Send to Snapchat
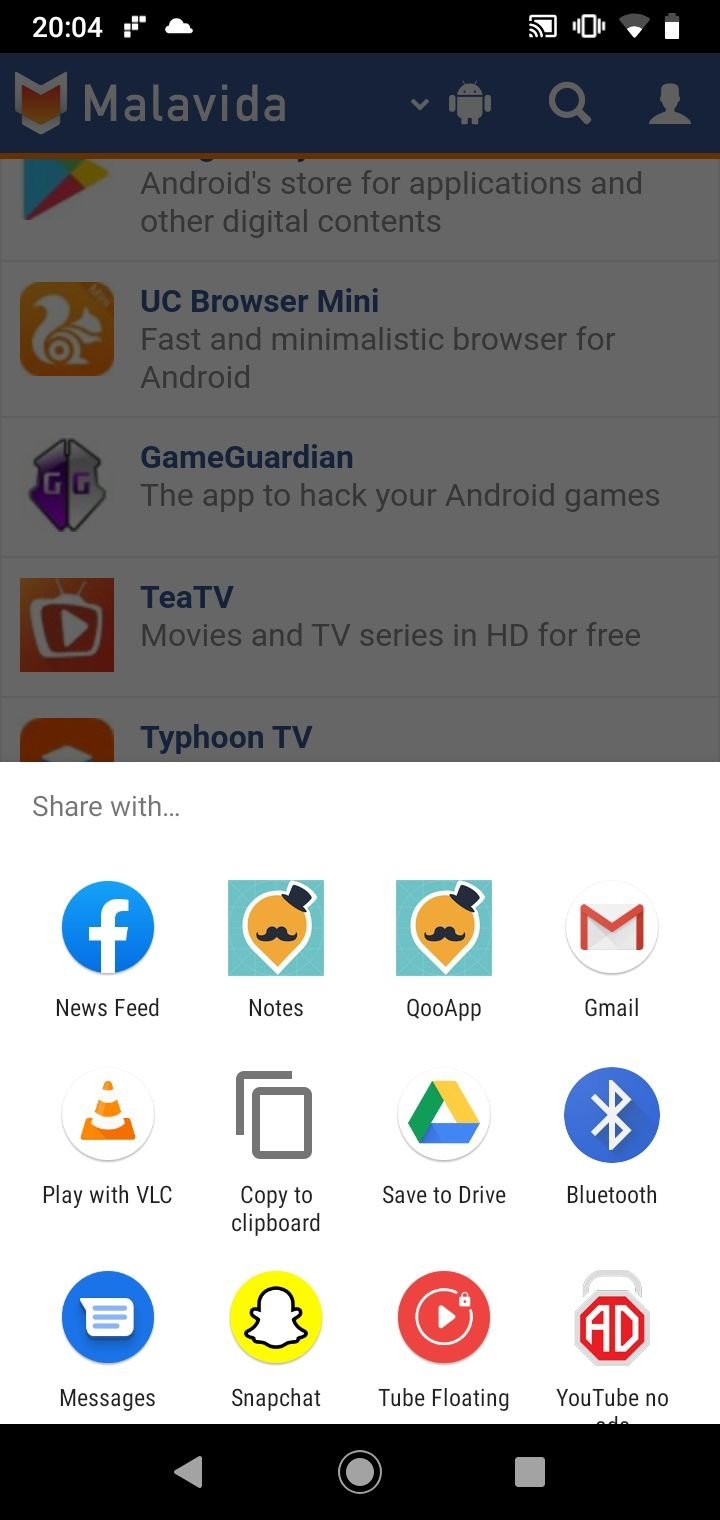The width and height of the screenshot is (720, 1520). pyautogui.click(x=276, y=1340)
